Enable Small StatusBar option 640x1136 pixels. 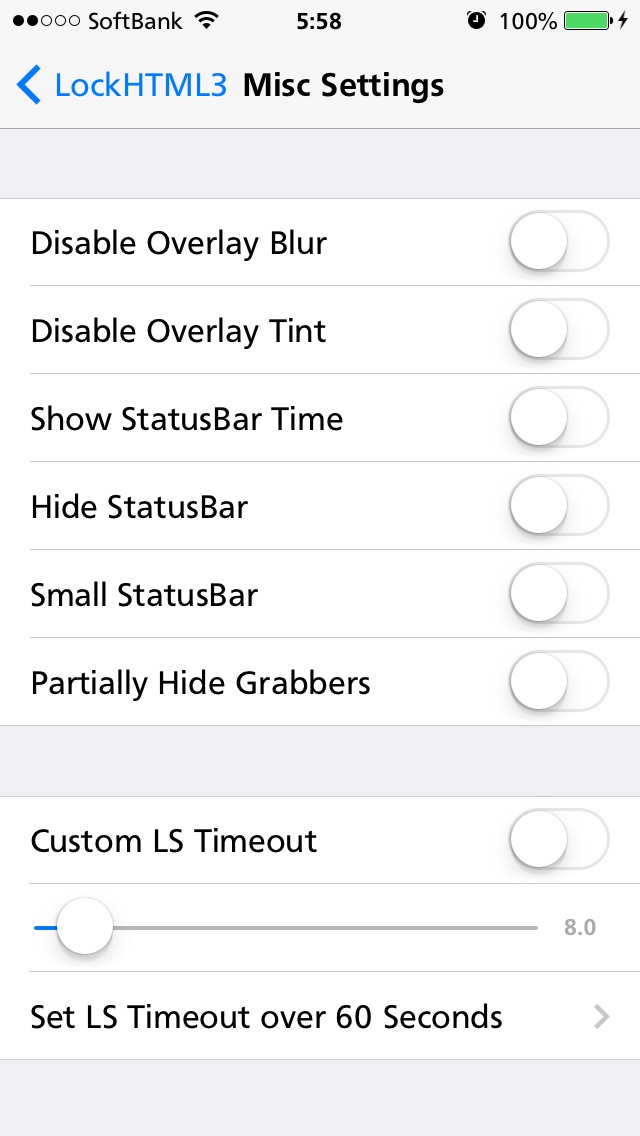tap(559, 594)
